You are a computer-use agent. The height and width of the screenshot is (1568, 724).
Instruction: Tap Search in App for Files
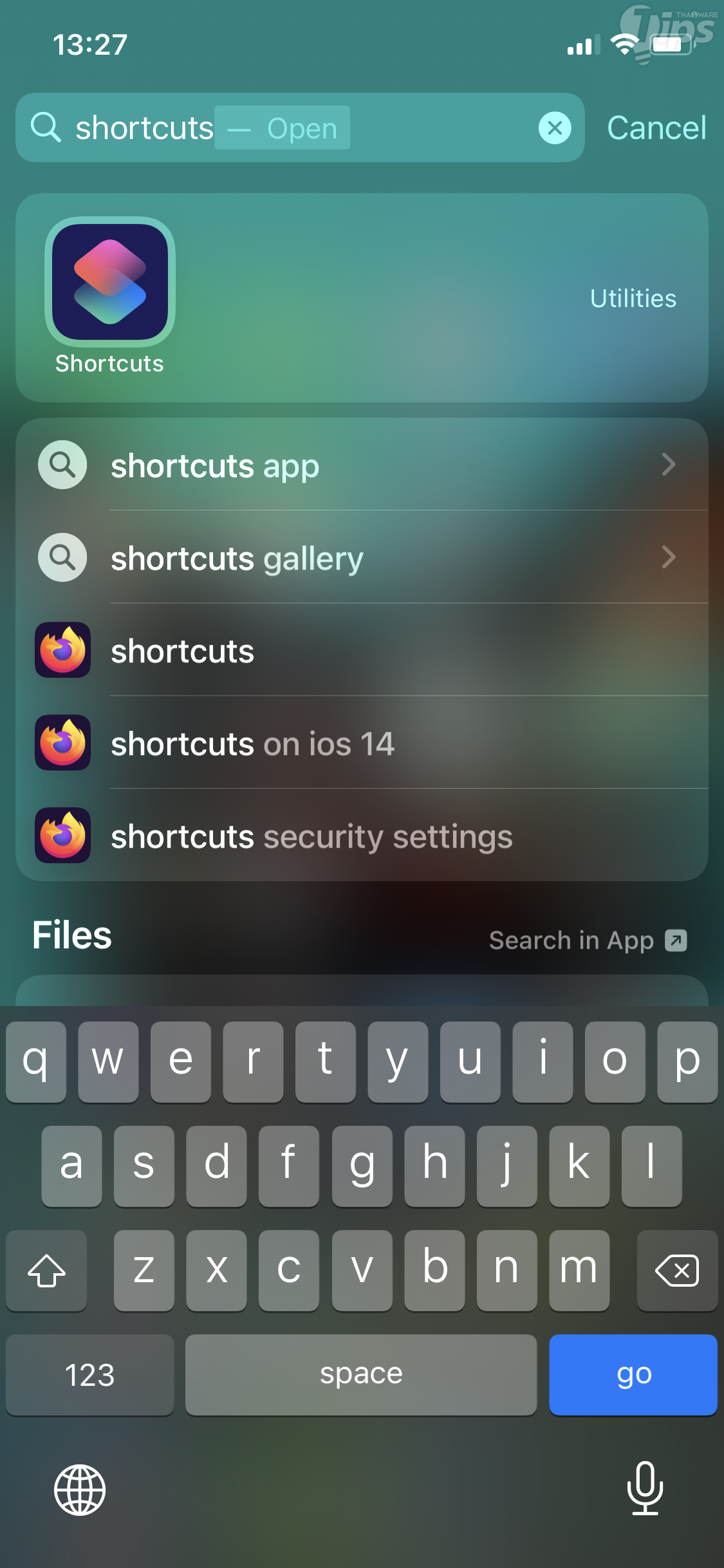click(x=587, y=940)
